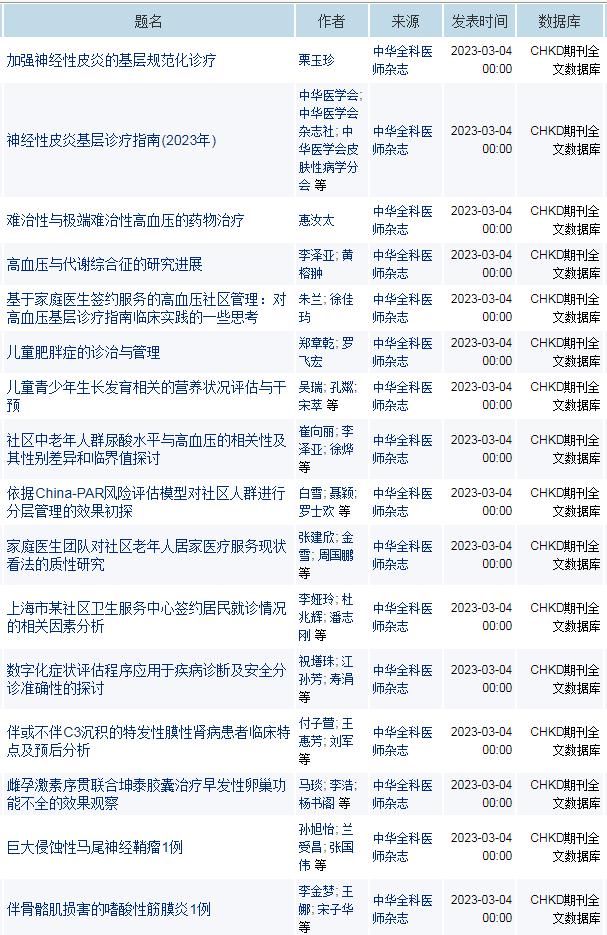This screenshot has width=607, height=935.
Task: Open 高血压与代谢综合征的研究进展
Action: pos(104,265)
